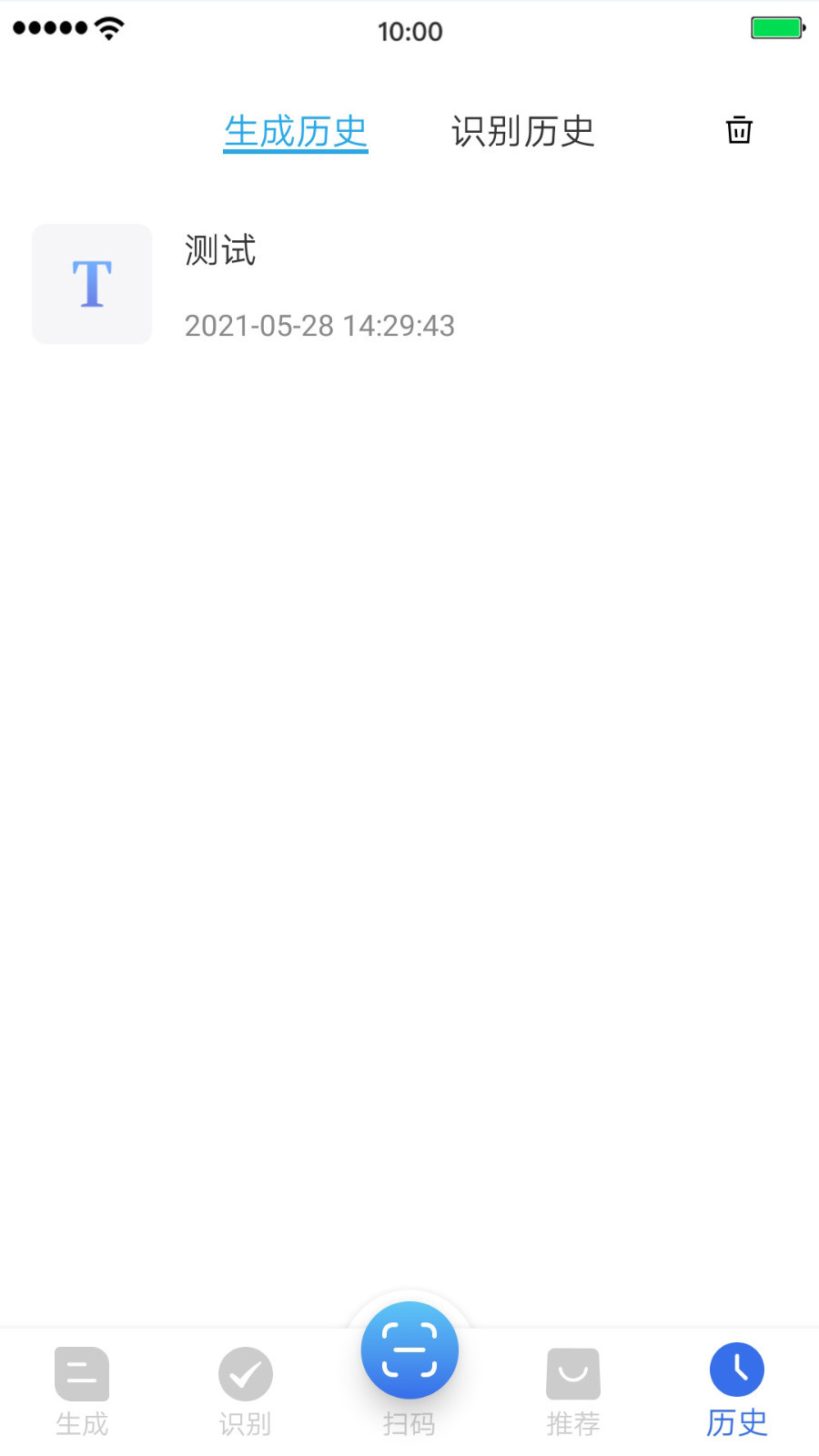819x1456 pixels.
Task: Tap the 推荐 label in bottom navigation
Action: tap(573, 1422)
